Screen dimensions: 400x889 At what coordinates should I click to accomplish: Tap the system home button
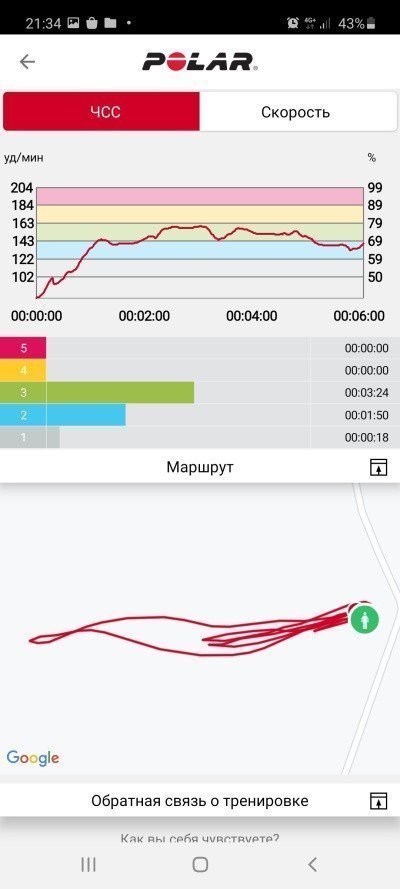200,865
